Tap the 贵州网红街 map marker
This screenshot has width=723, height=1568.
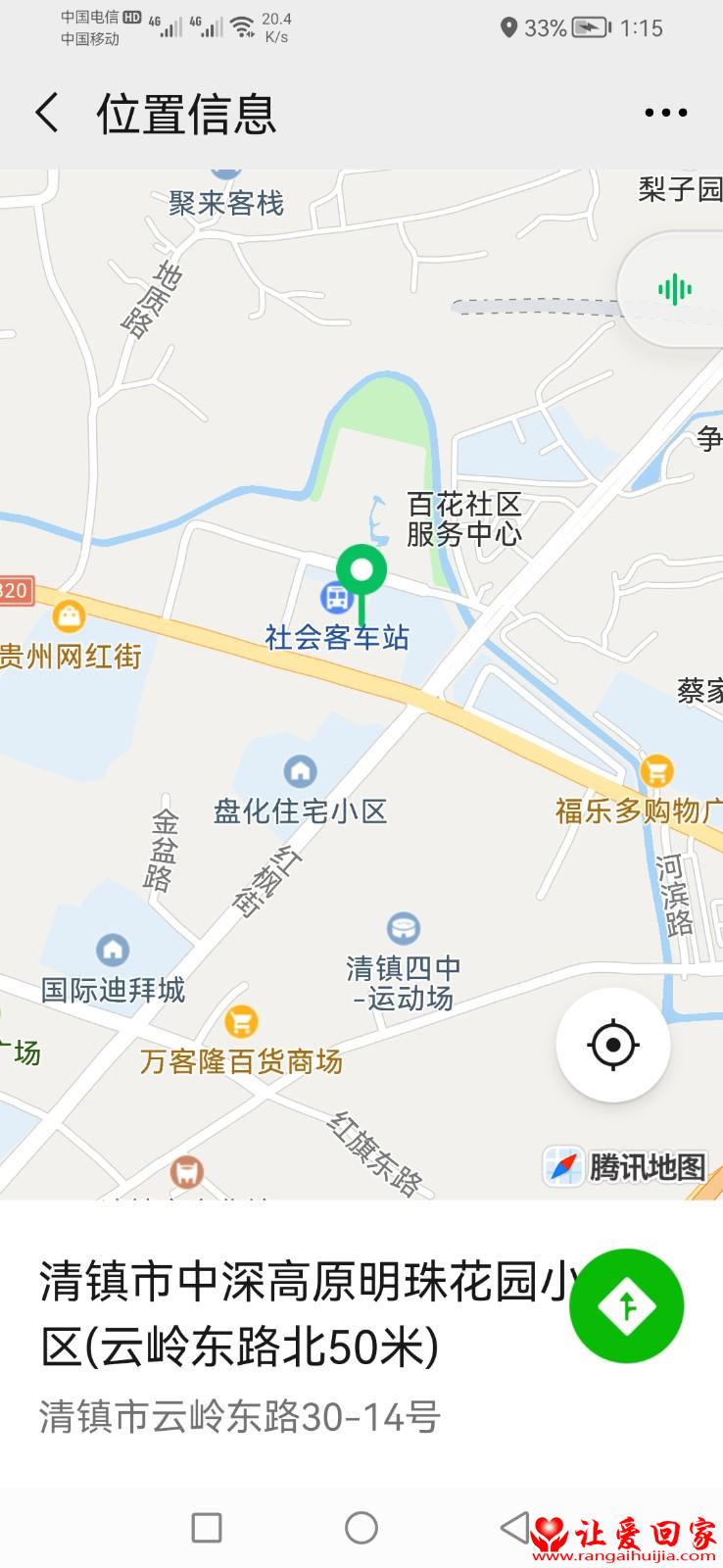pos(69,616)
